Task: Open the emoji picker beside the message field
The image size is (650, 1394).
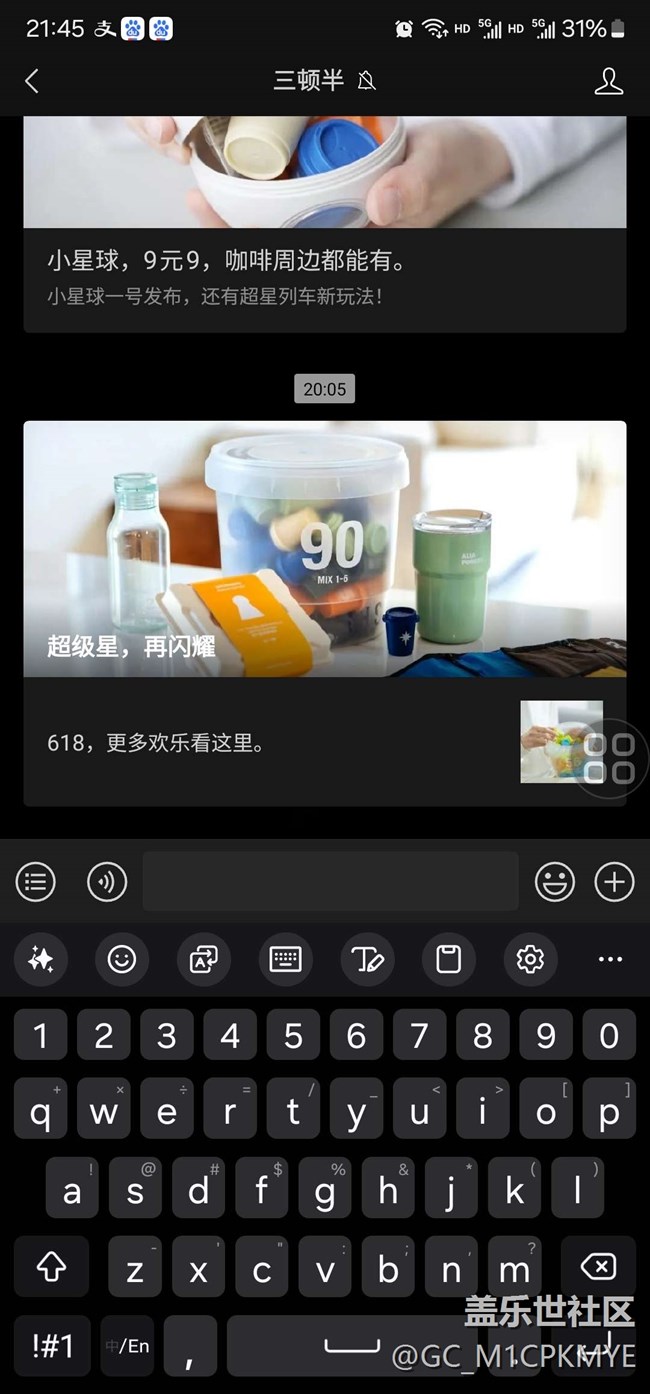Action: (x=554, y=882)
